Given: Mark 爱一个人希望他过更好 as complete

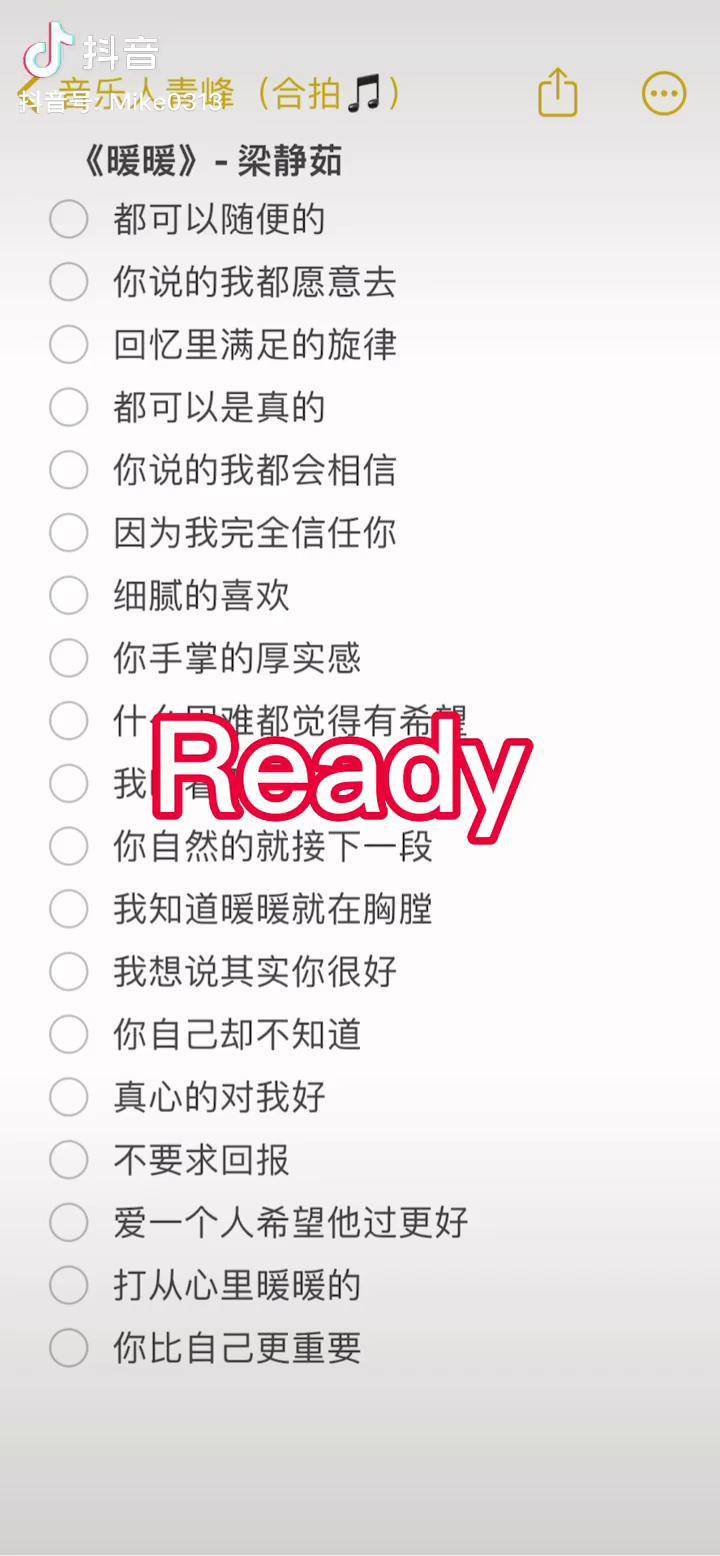Looking at the screenshot, I should pos(69,1222).
